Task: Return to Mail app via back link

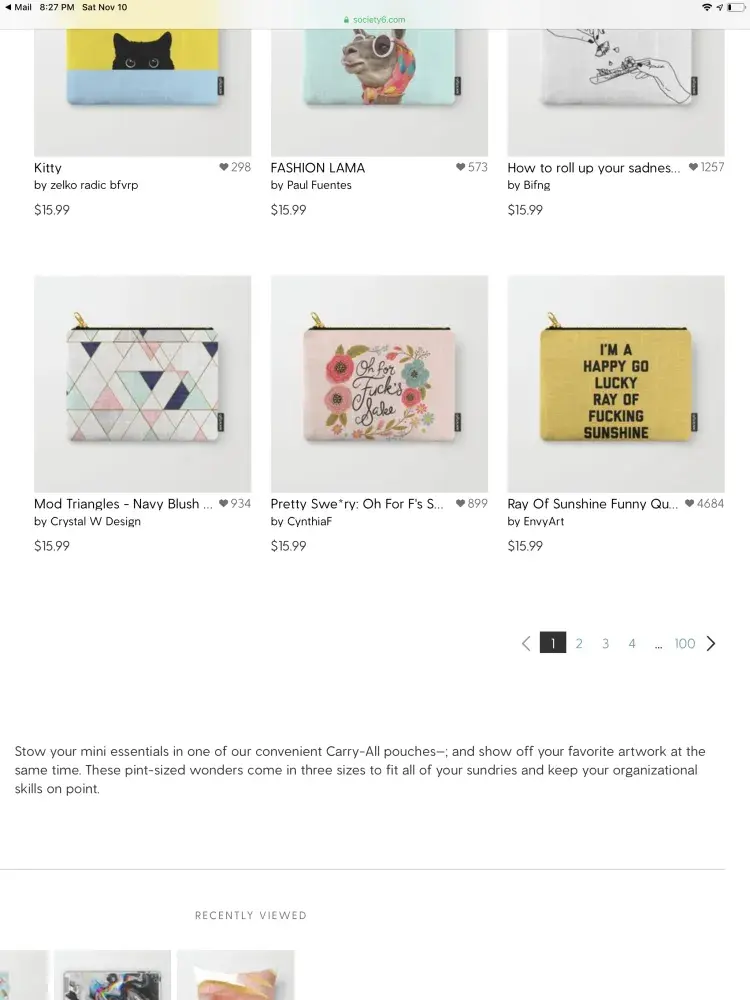Action: tap(18, 7)
